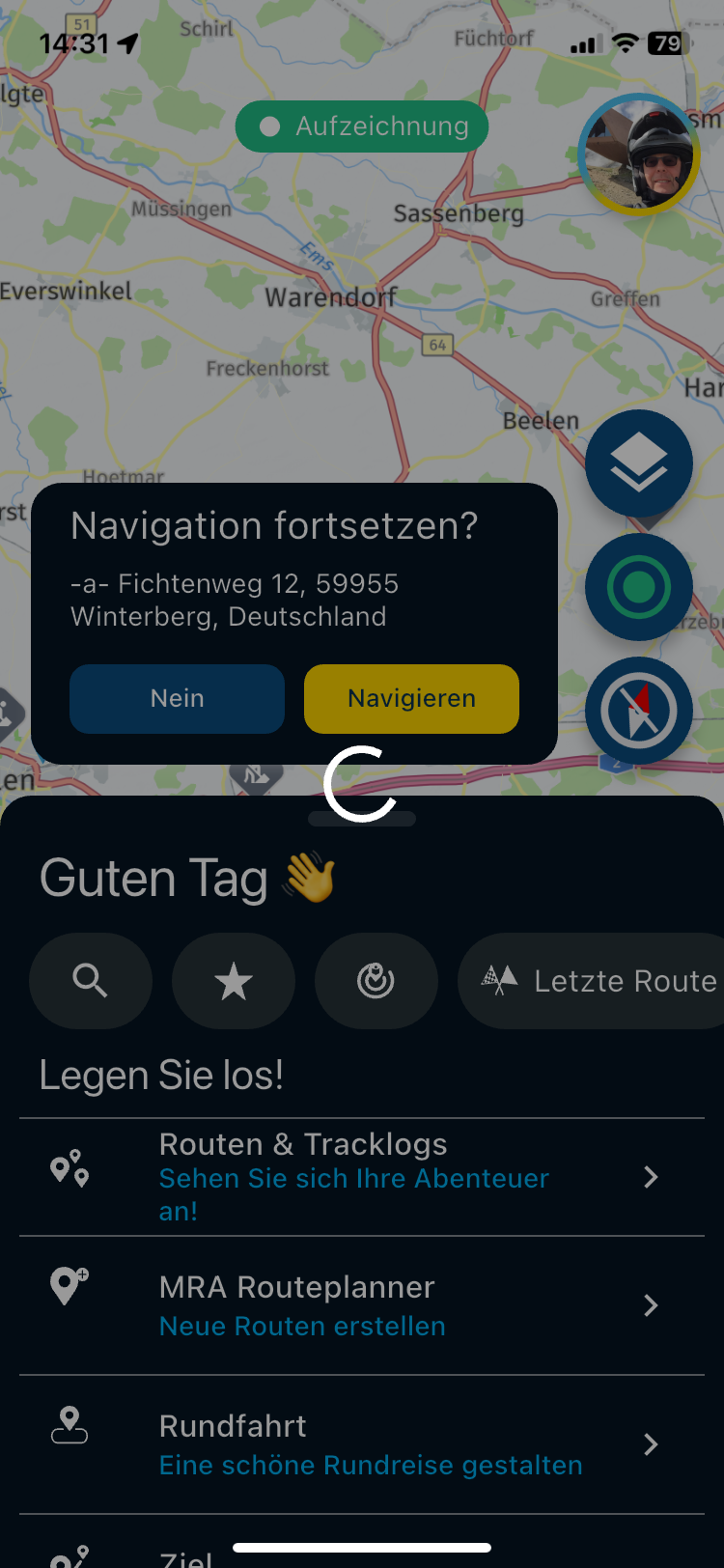The width and height of the screenshot is (724, 1568).
Task: Center map on current location
Action: click(639, 587)
